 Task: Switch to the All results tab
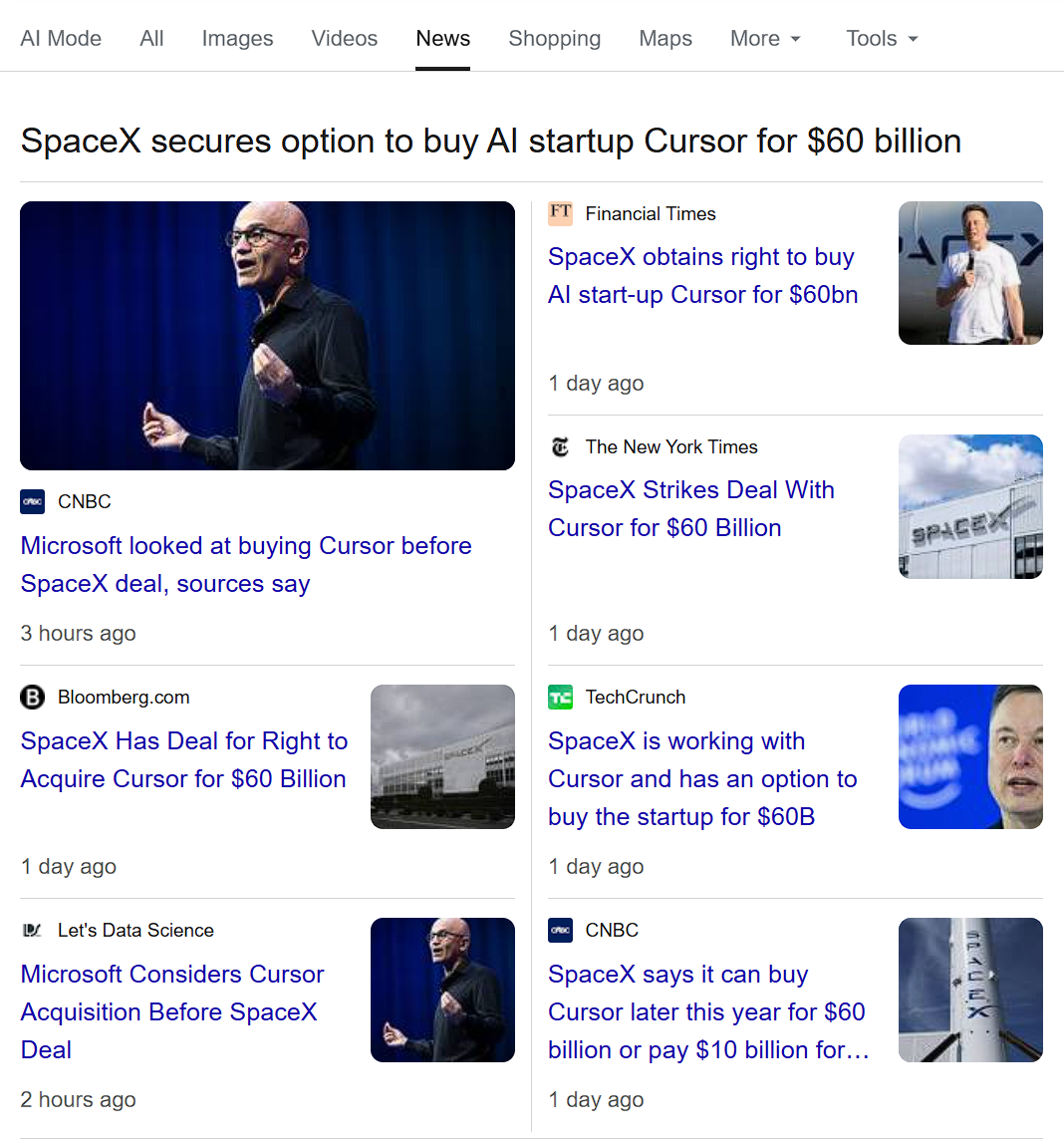click(151, 39)
